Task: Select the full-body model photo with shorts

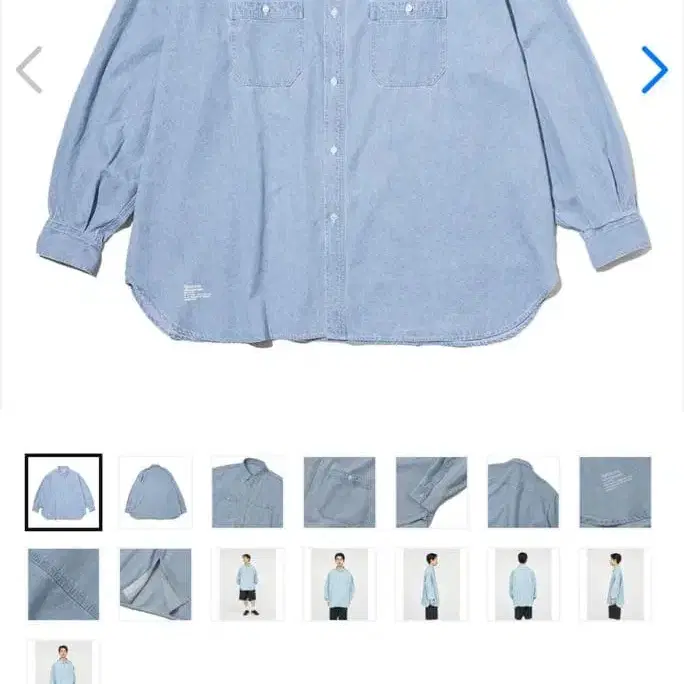Action: click(247, 584)
